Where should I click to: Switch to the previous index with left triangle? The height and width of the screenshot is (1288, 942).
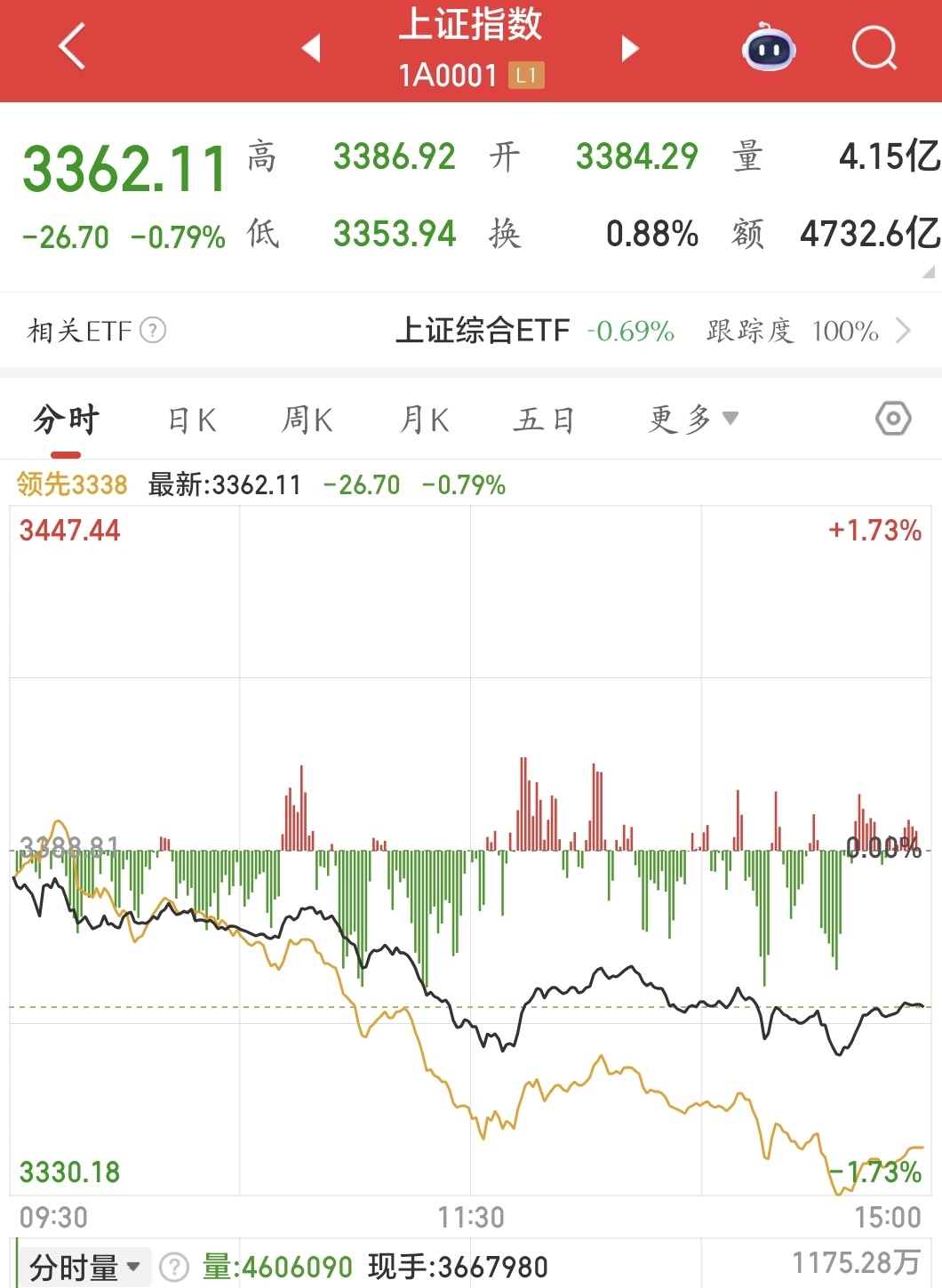[x=311, y=48]
